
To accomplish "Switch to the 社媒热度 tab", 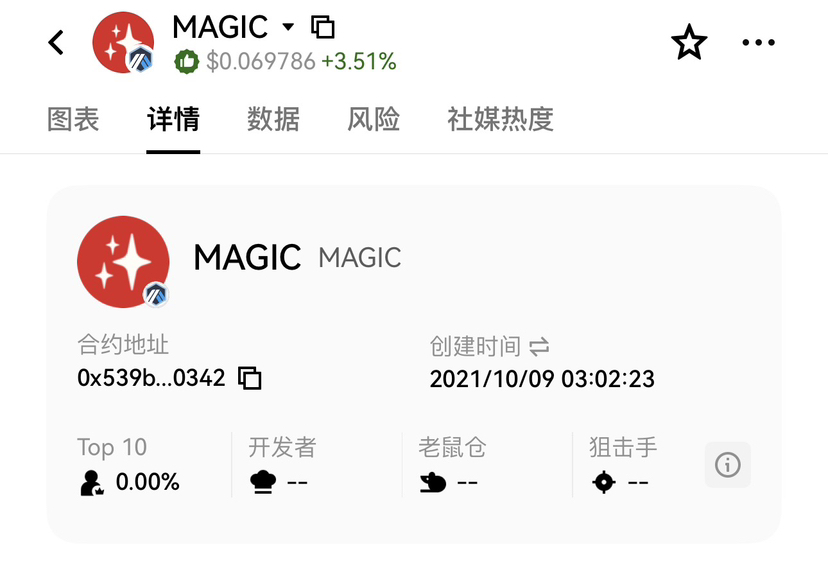I will [500, 119].
